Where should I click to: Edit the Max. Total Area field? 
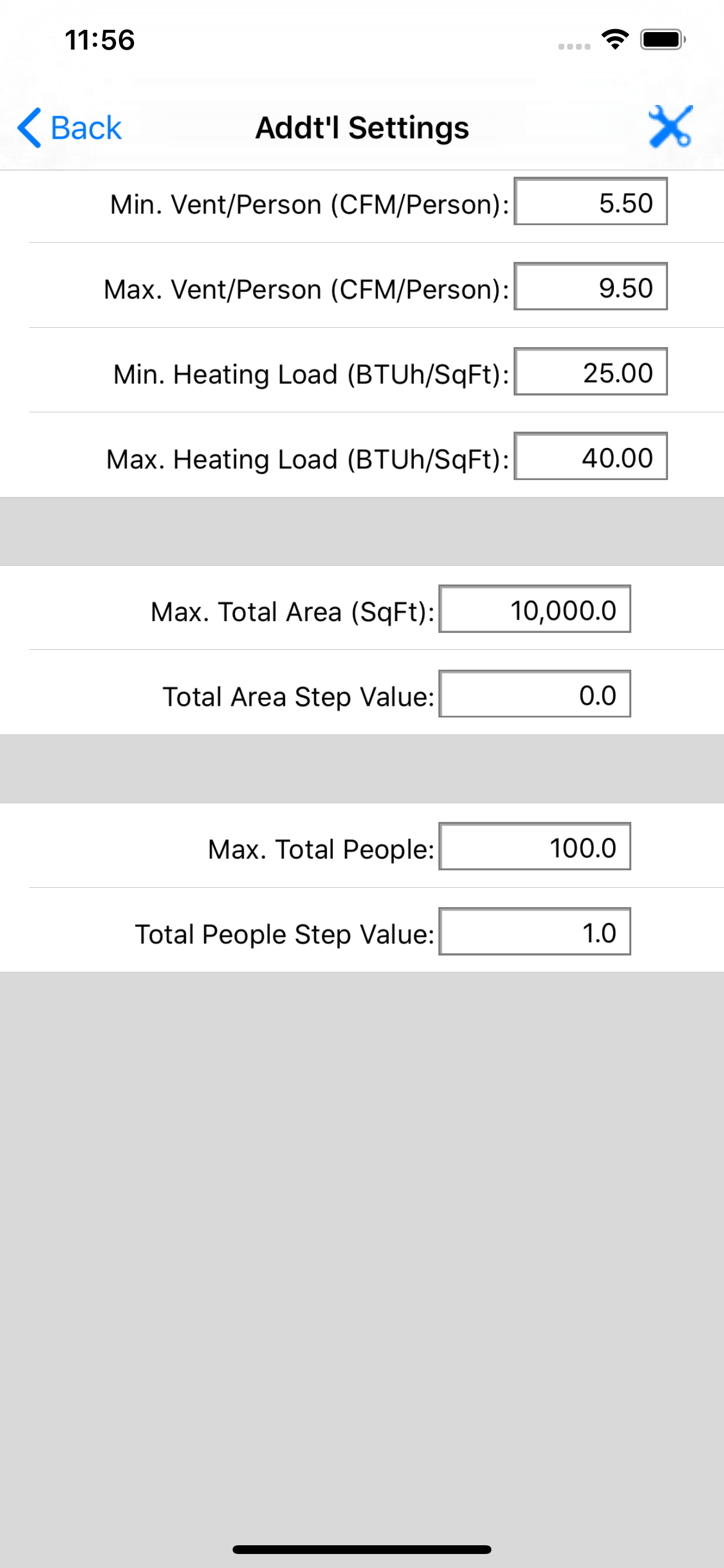click(534, 608)
